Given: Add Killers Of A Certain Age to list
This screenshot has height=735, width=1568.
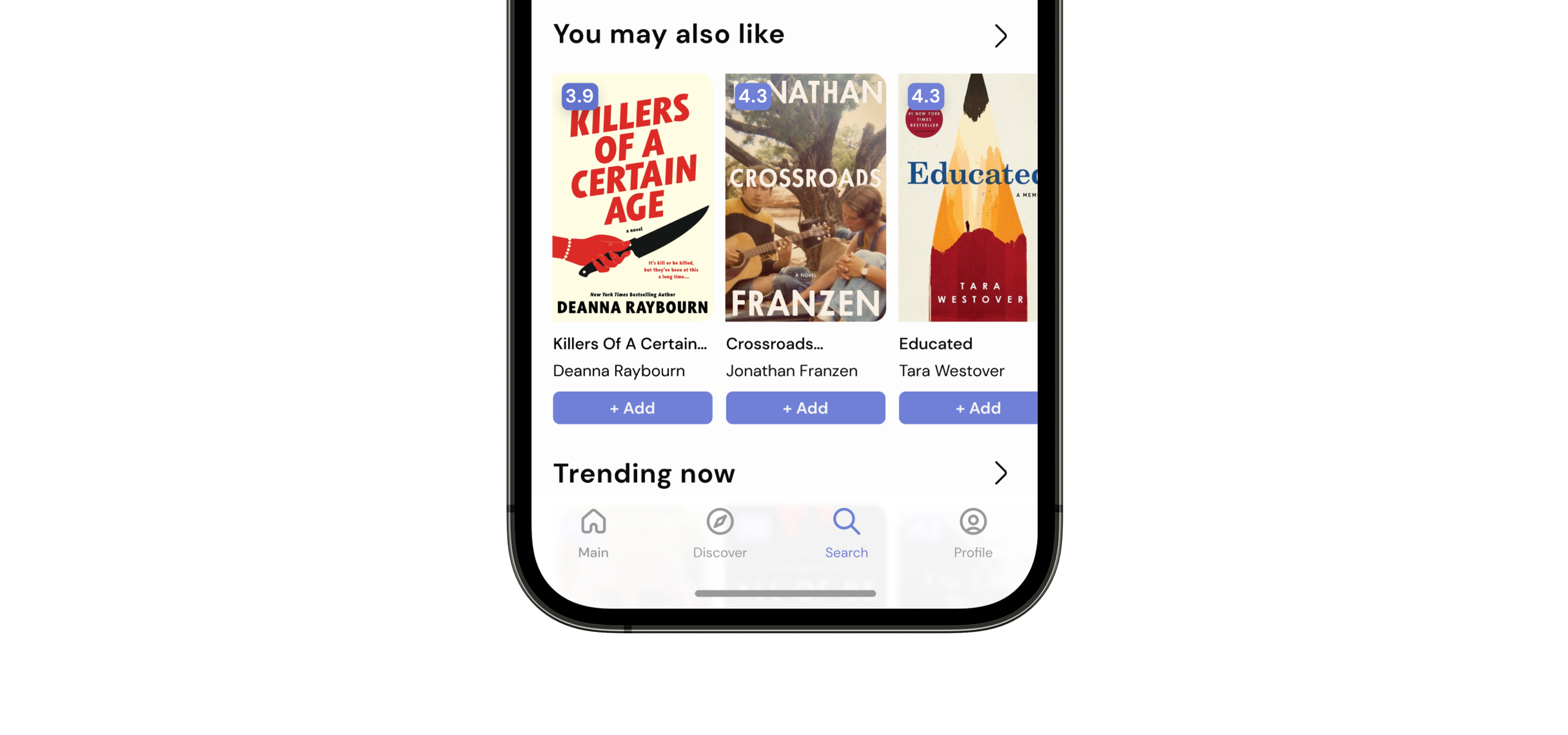Looking at the screenshot, I should click(x=633, y=408).
